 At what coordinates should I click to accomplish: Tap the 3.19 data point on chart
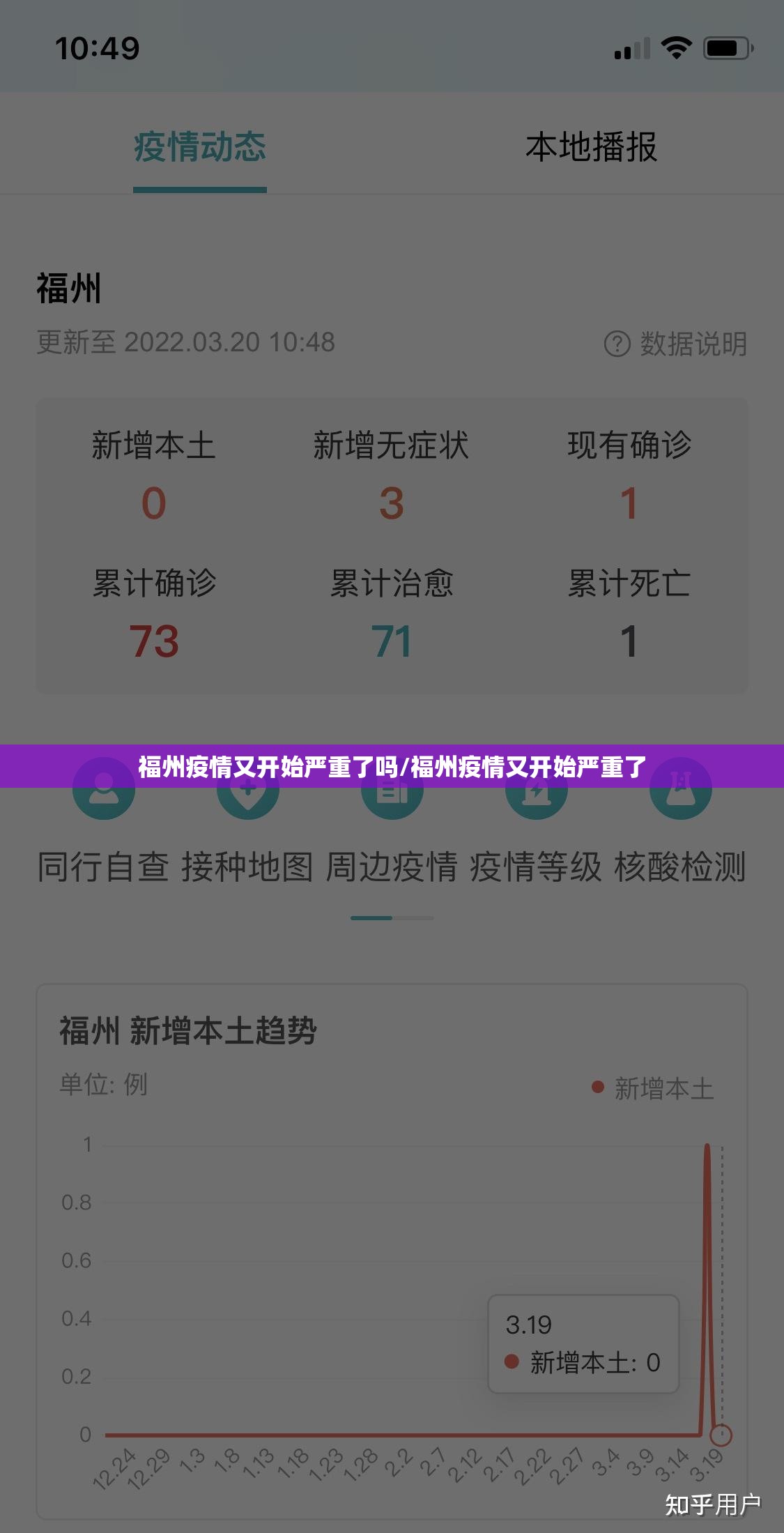[x=721, y=1435]
